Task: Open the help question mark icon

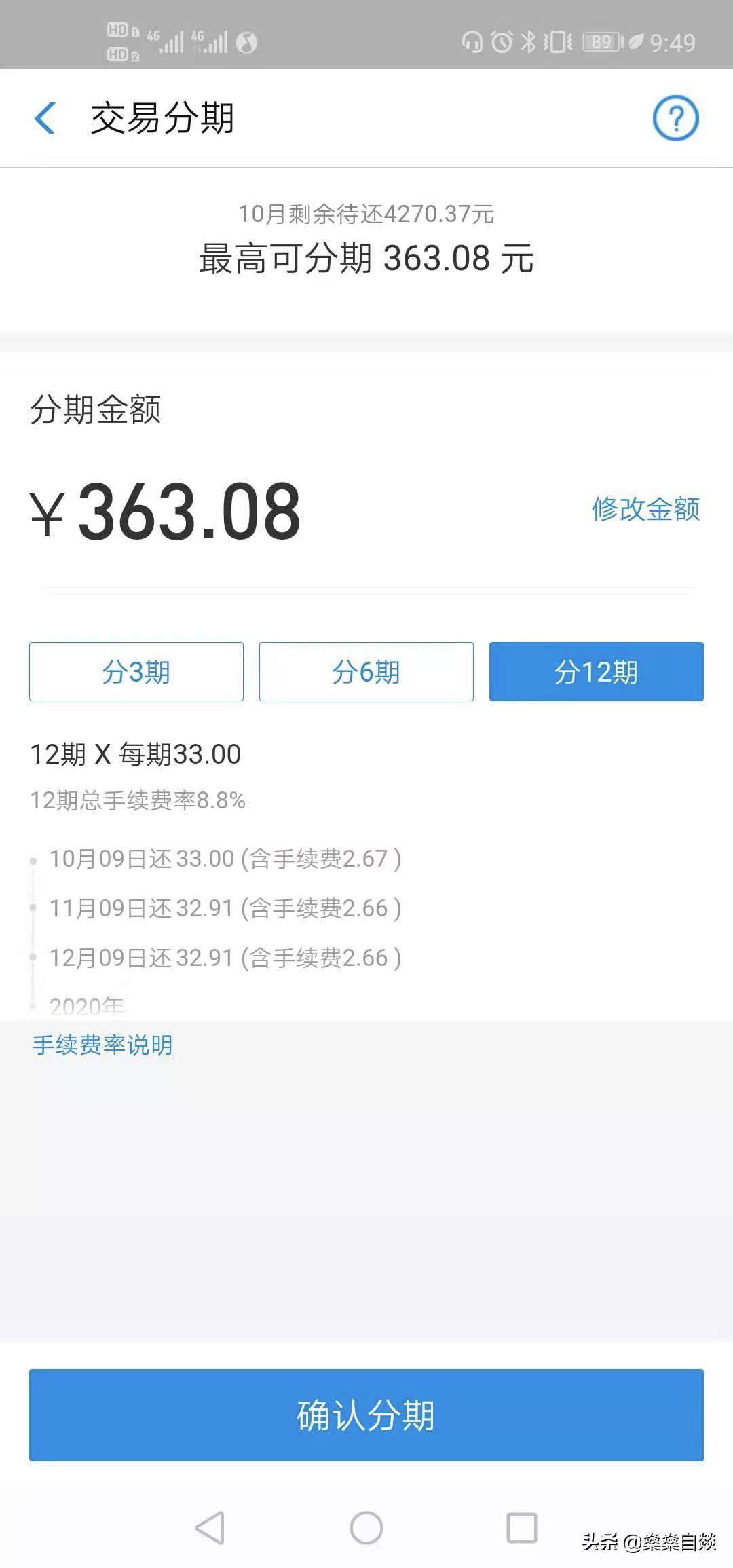Action: [677, 118]
